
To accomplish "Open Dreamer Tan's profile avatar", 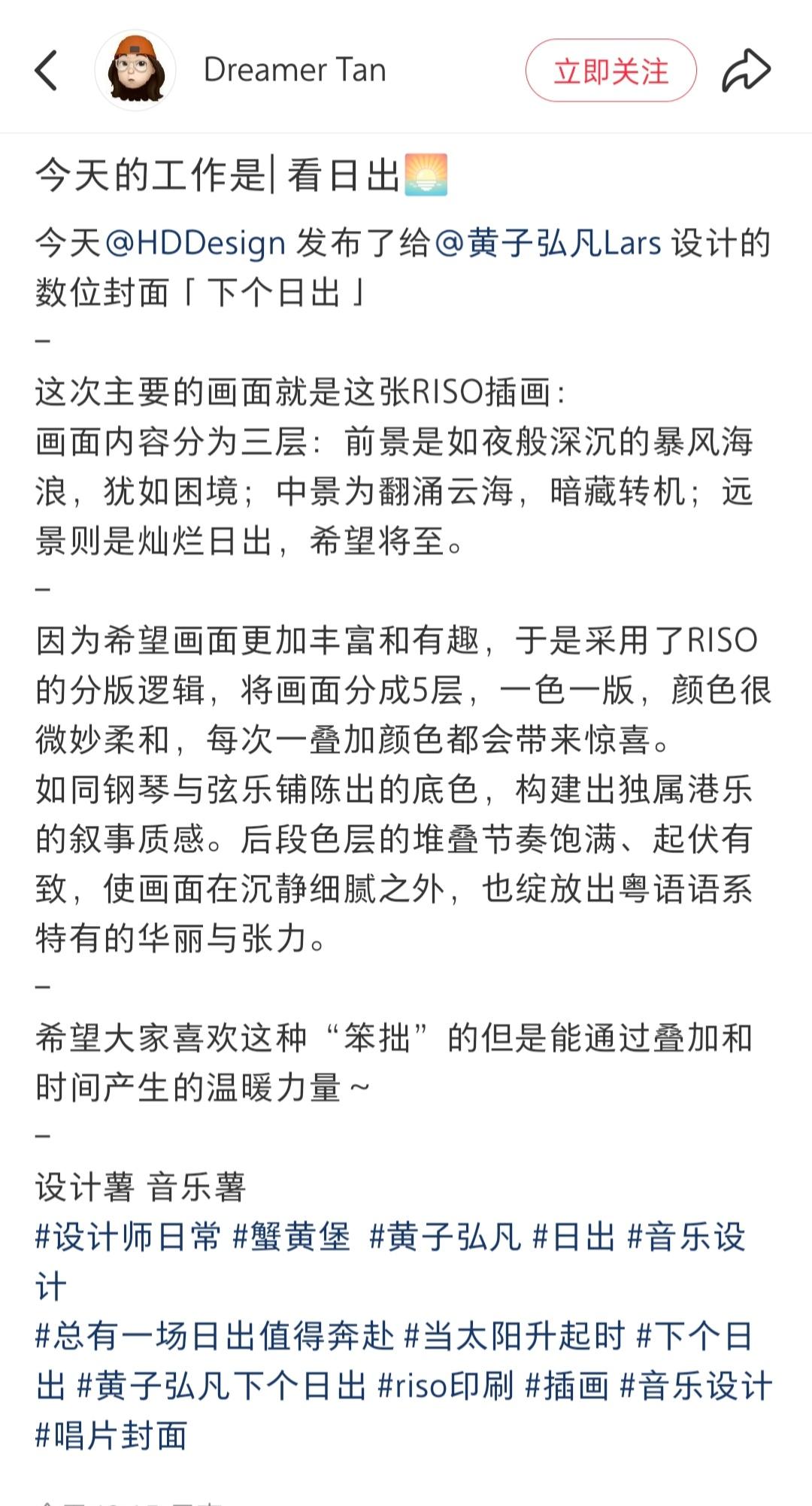I will tap(136, 70).
